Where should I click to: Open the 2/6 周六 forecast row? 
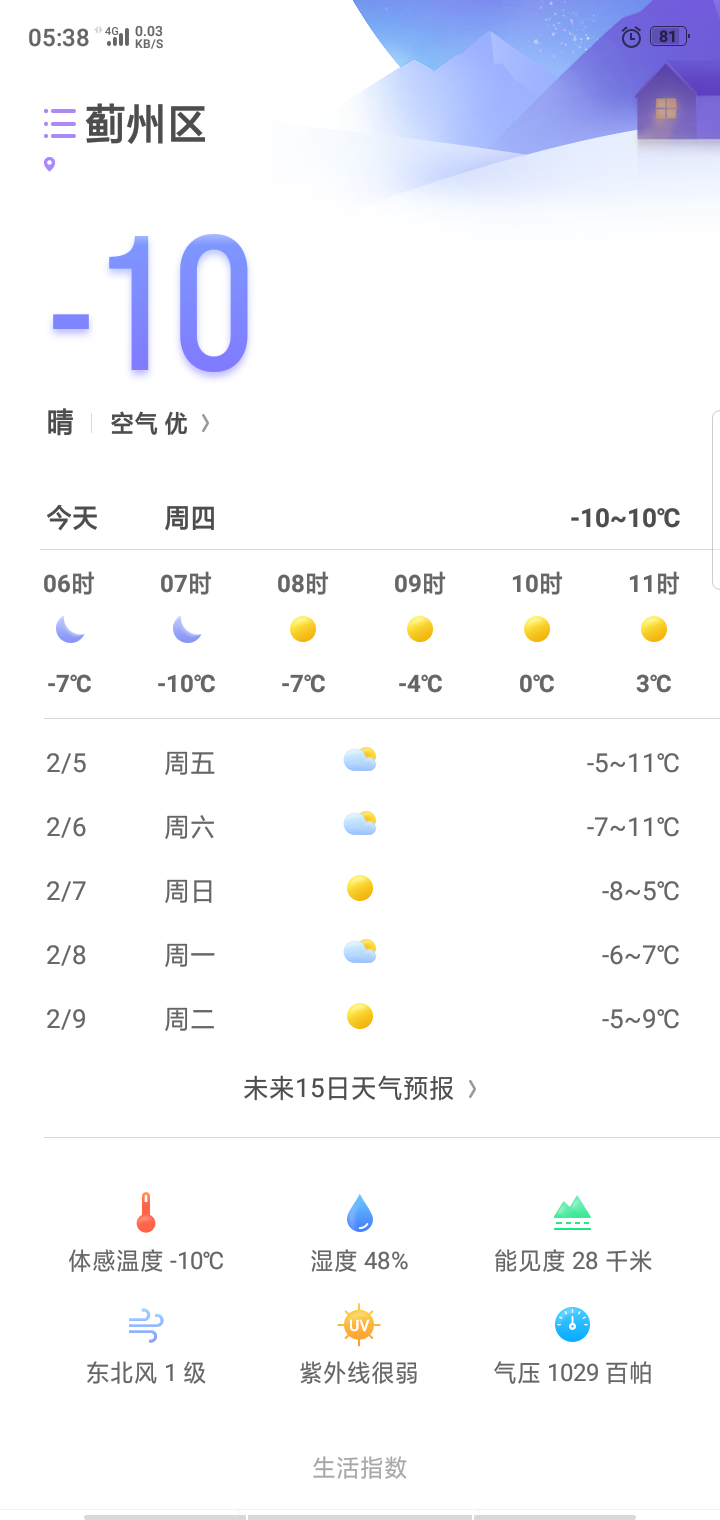click(362, 827)
